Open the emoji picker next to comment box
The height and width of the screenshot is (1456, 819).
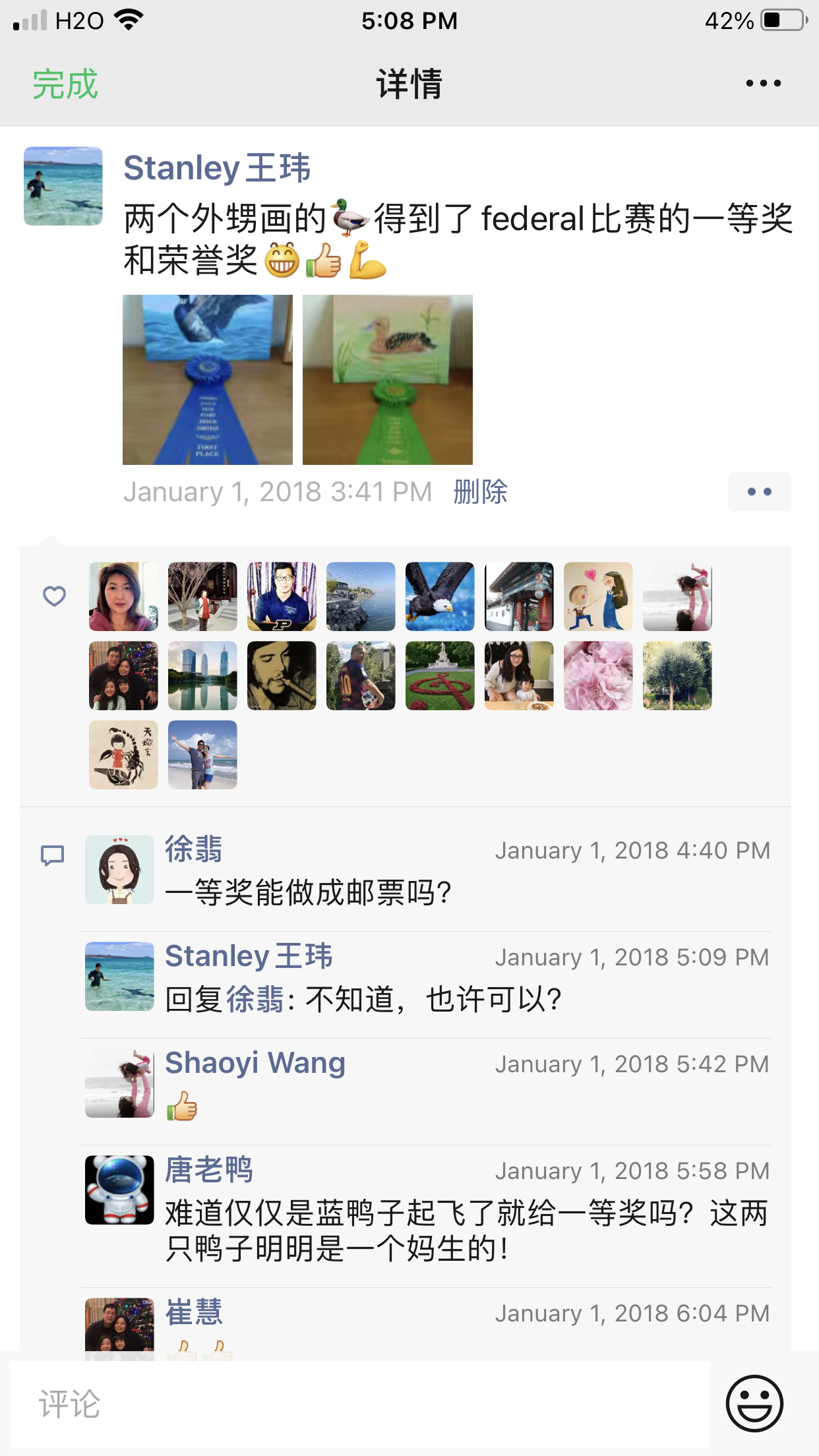coord(754,1403)
